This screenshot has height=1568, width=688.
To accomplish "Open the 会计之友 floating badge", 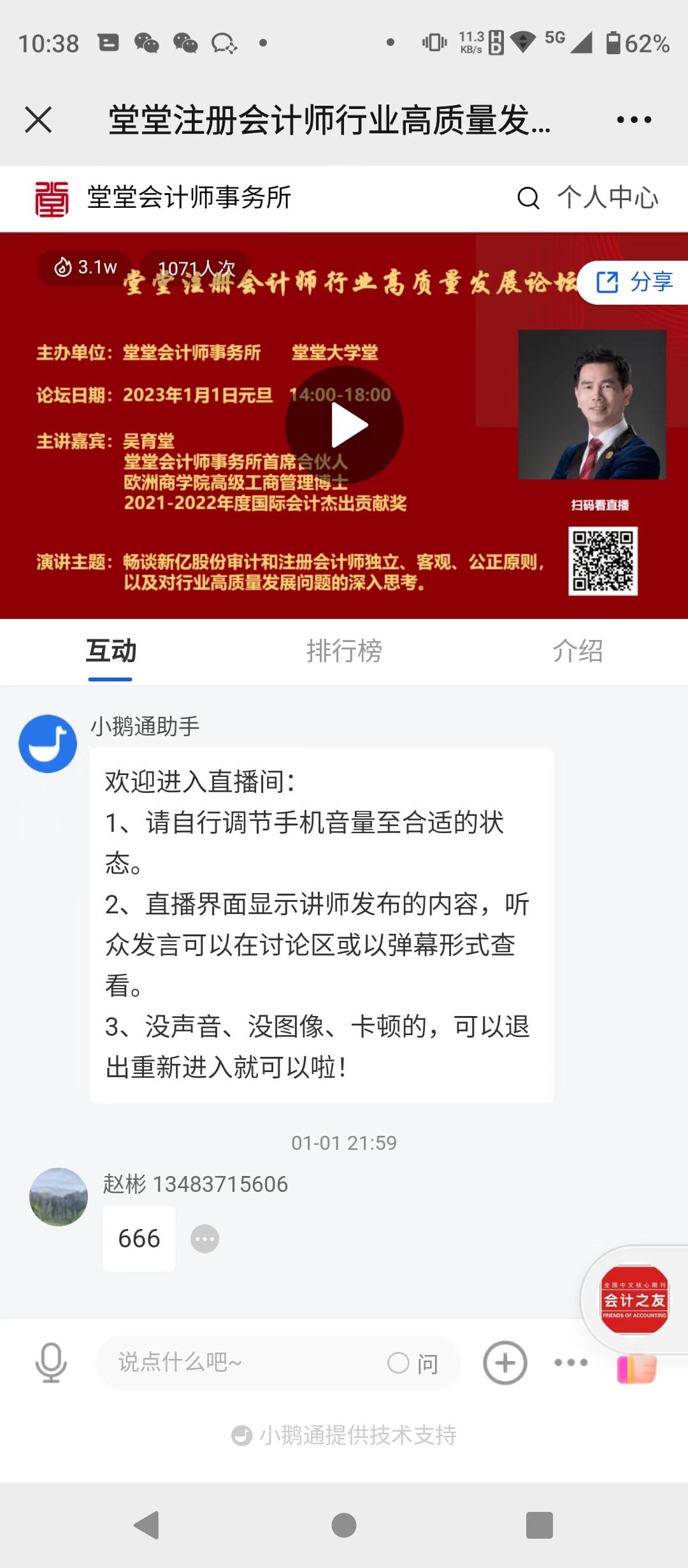I will coord(635,1298).
